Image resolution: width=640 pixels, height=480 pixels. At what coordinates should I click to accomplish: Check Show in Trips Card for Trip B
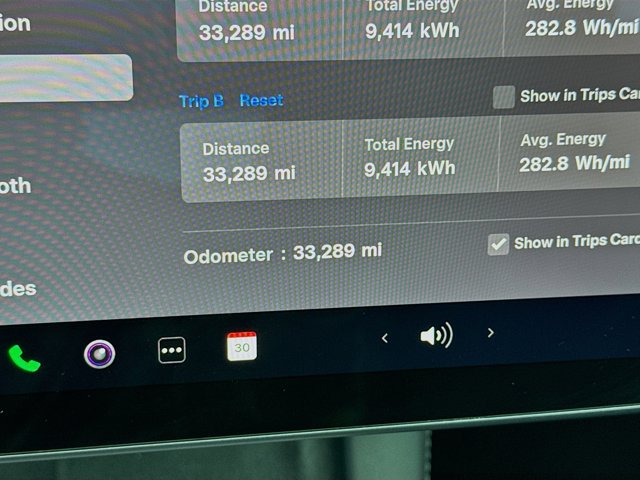[x=504, y=96]
